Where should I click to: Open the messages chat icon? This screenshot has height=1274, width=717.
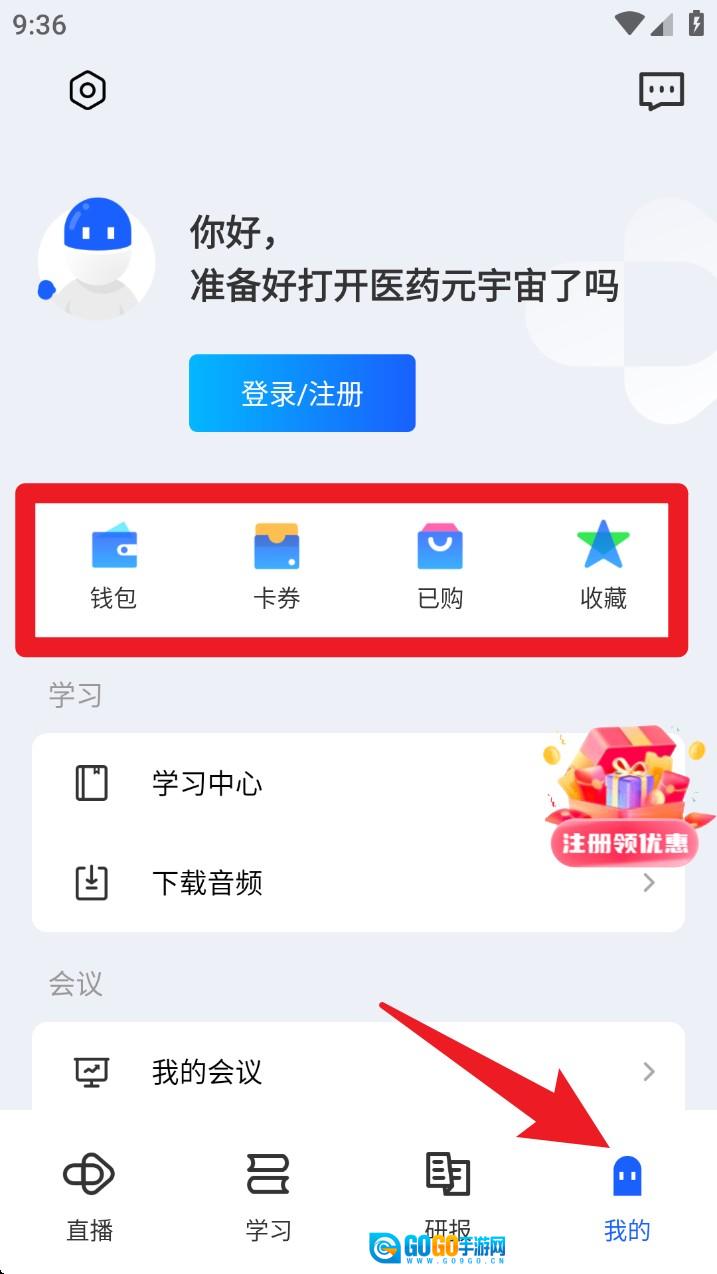[661, 92]
